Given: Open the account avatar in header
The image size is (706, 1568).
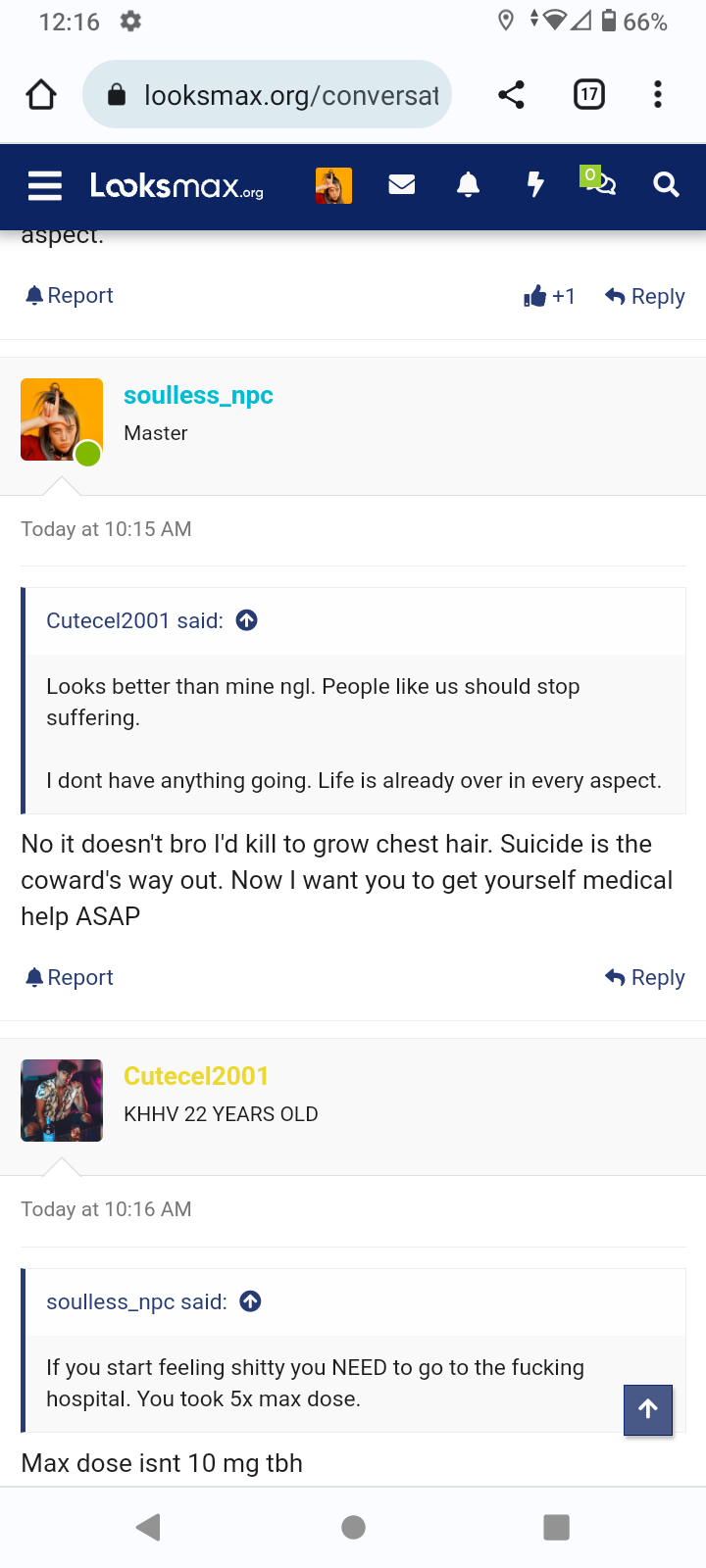Looking at the screenshot, I should (333, 185).
